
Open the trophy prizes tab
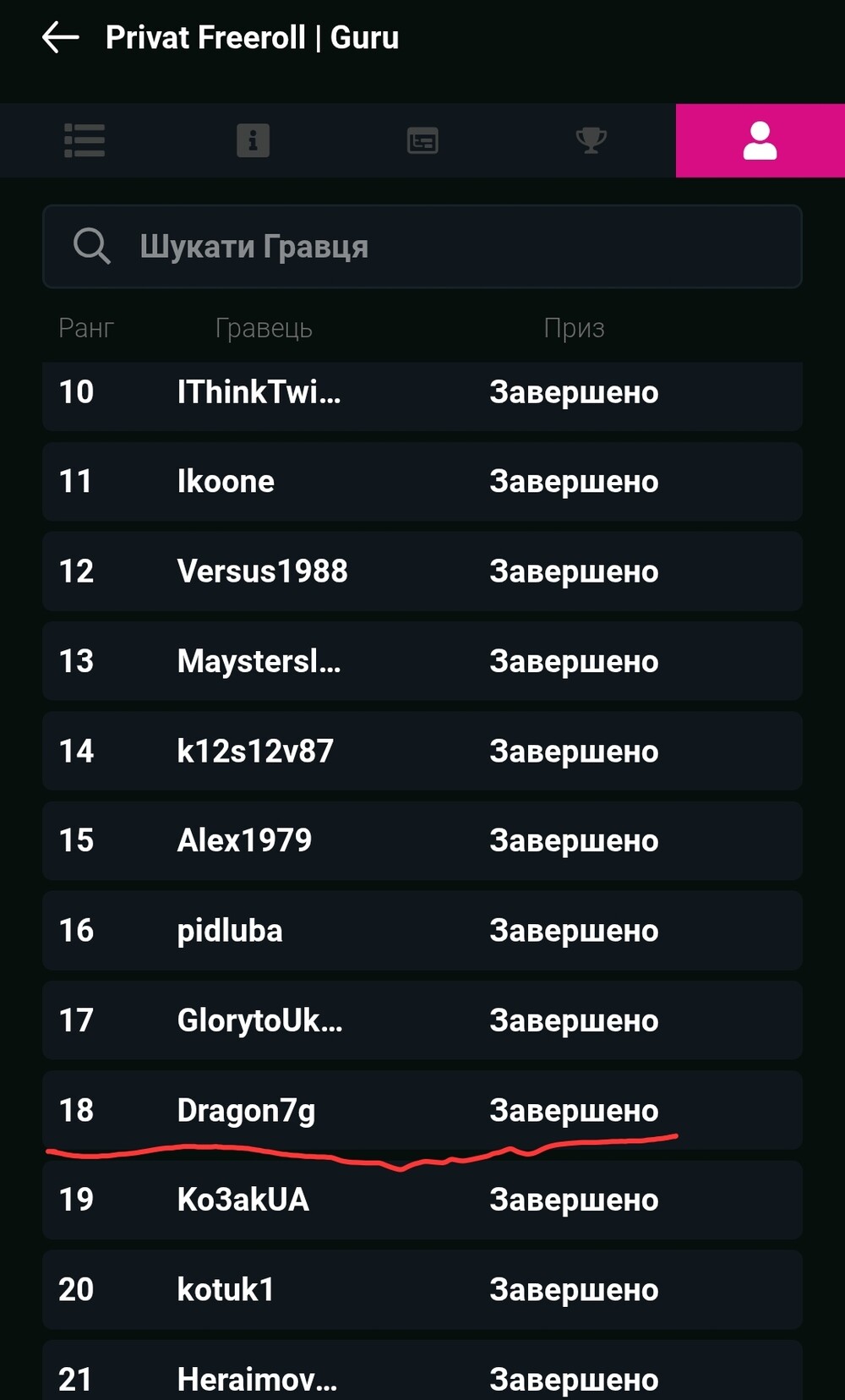click(x=591, y=140)
